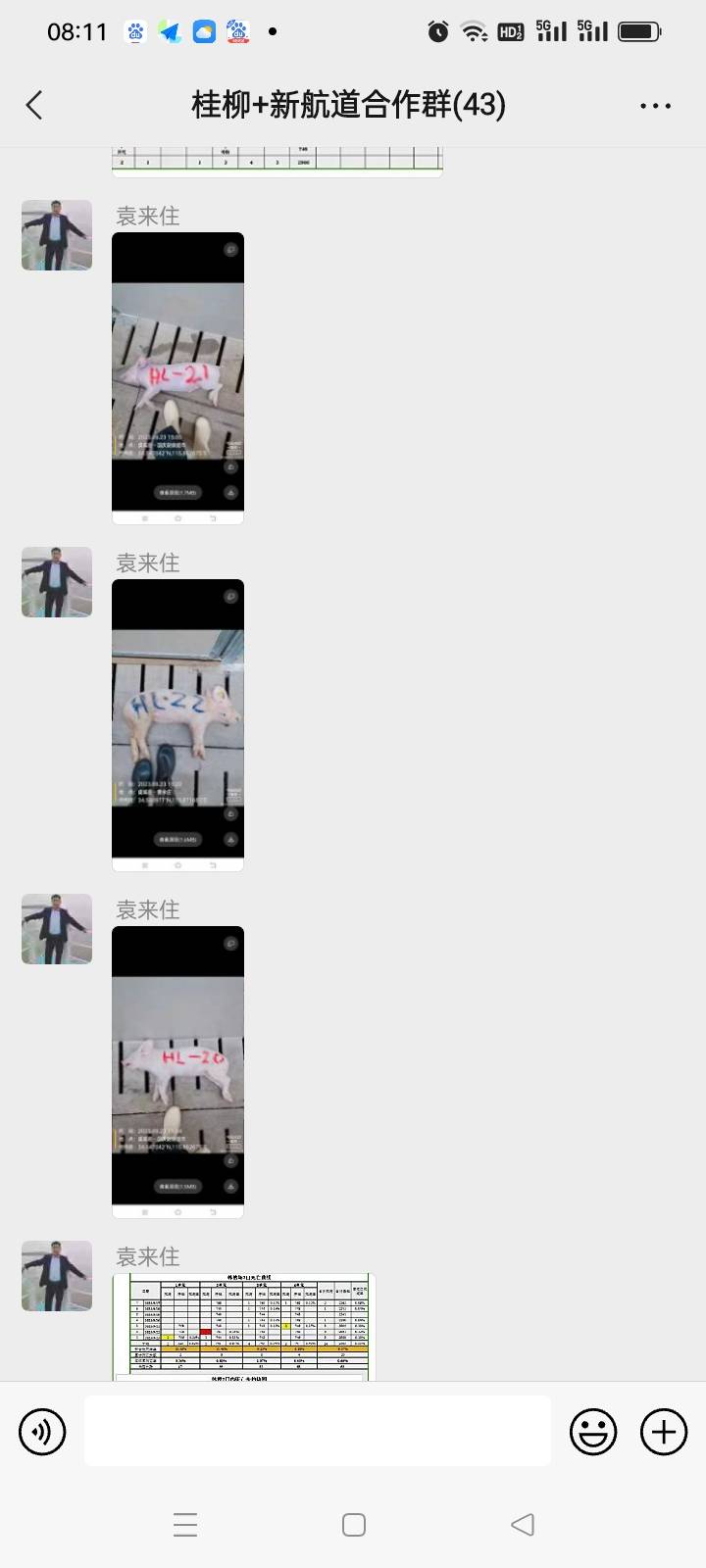Tap 袁来住's avatar beside HL-21 photo
Image resolution: width=706 pixels, height=1568 pixels.
click(57, 235)
